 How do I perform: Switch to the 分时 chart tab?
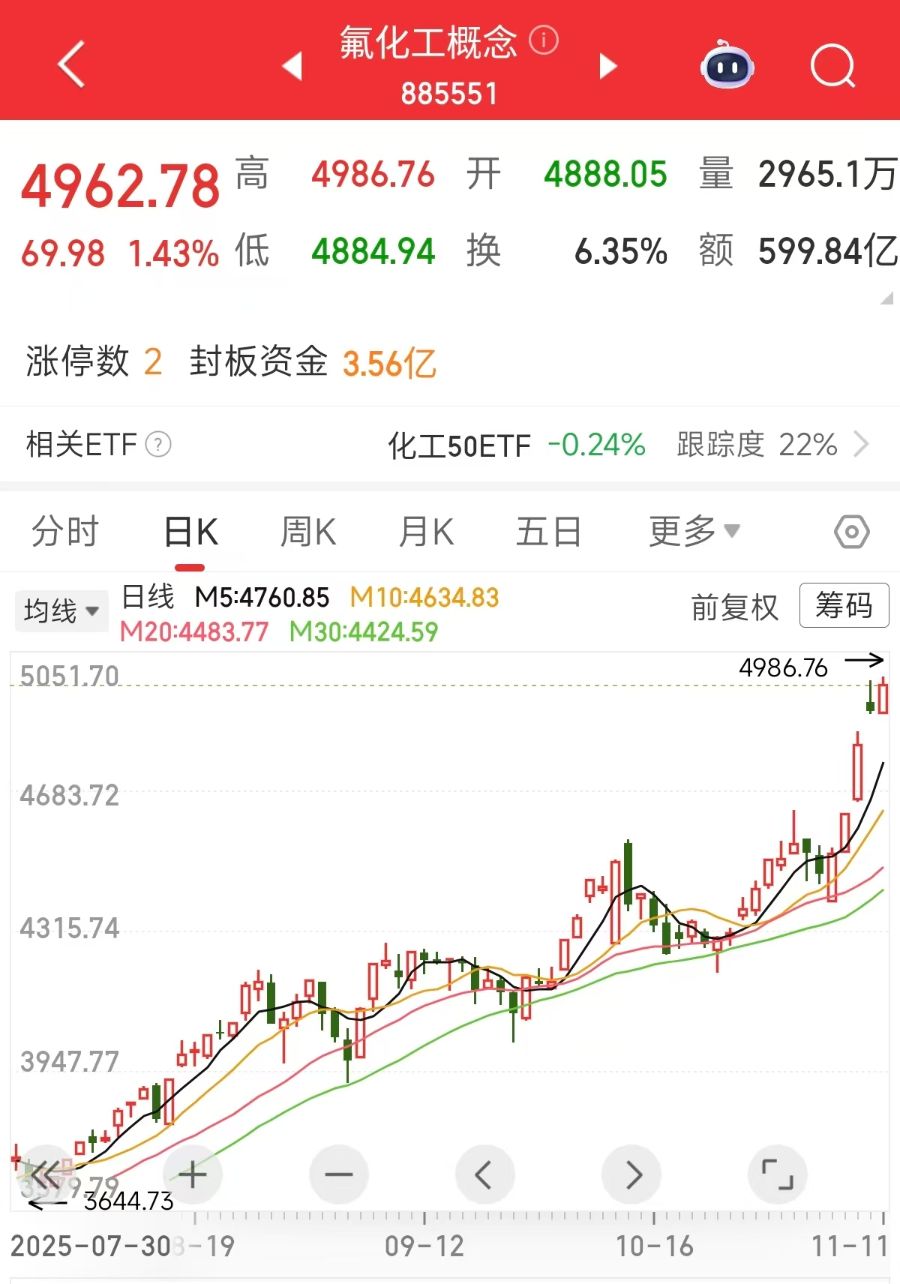[x=65, y=532]
